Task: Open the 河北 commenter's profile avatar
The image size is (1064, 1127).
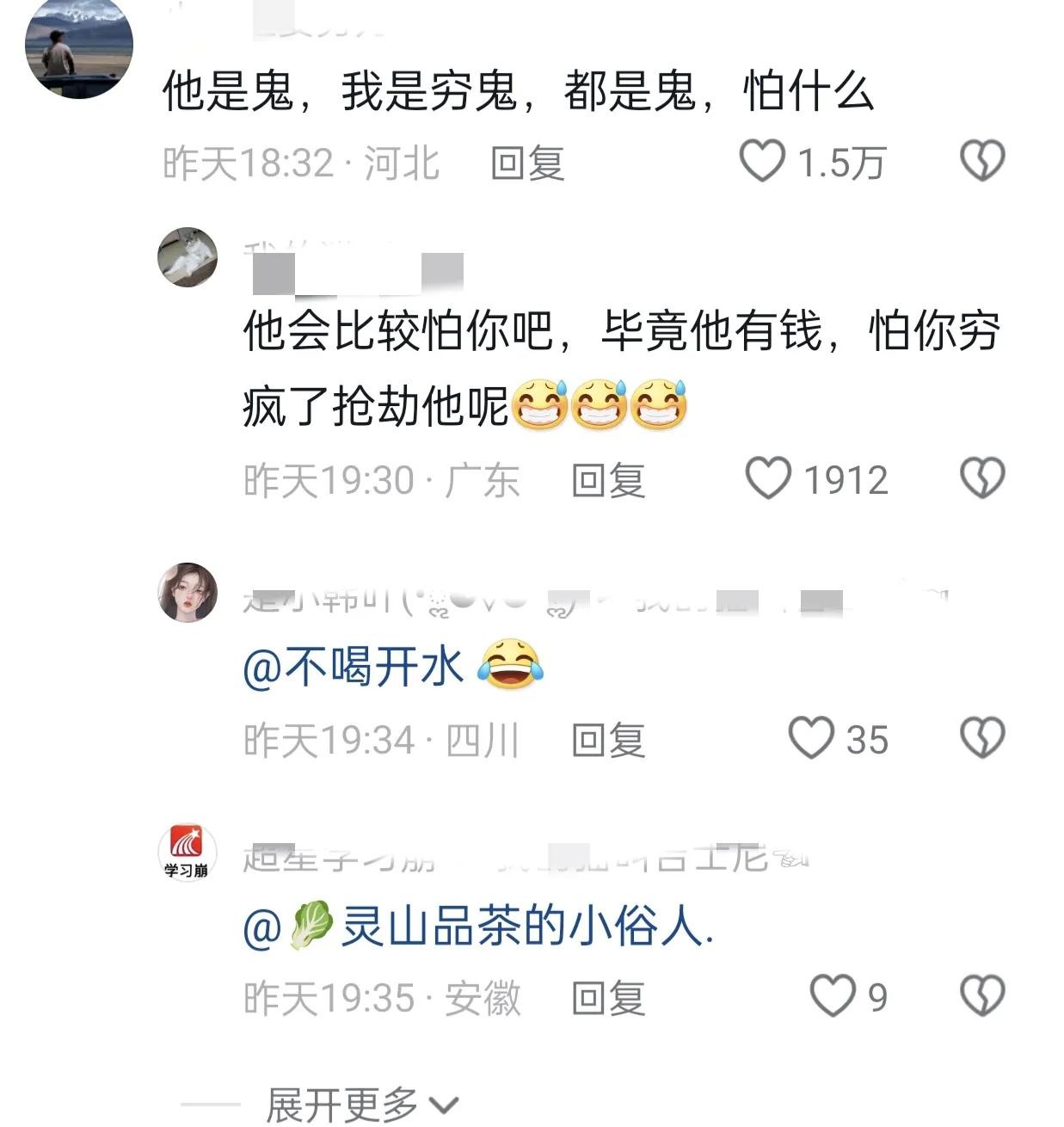Action: tap(79, 48)
